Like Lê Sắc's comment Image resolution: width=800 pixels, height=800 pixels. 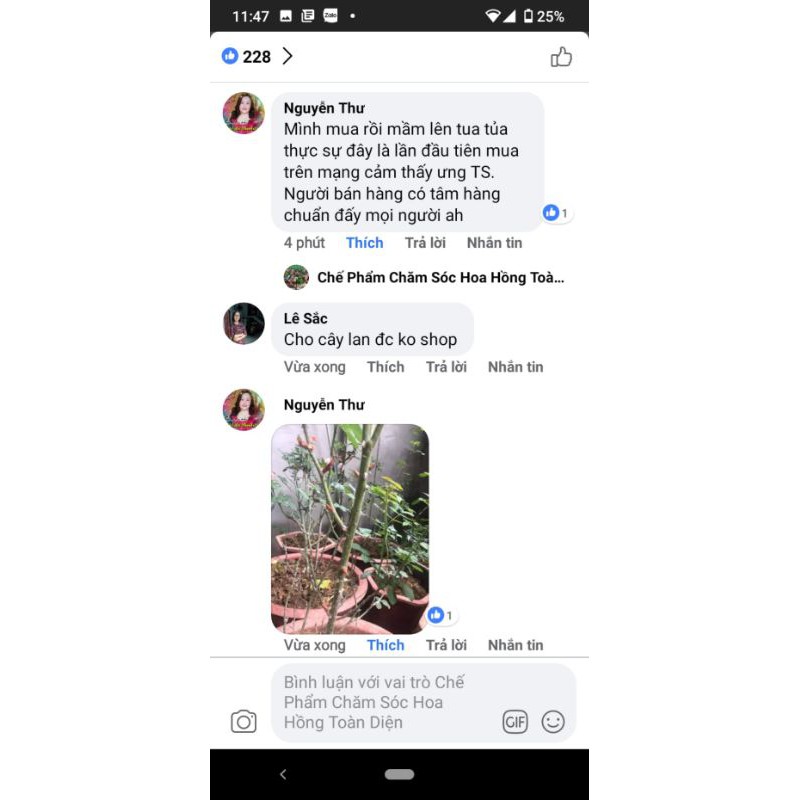pyautogui.click(x=385, y=367)
